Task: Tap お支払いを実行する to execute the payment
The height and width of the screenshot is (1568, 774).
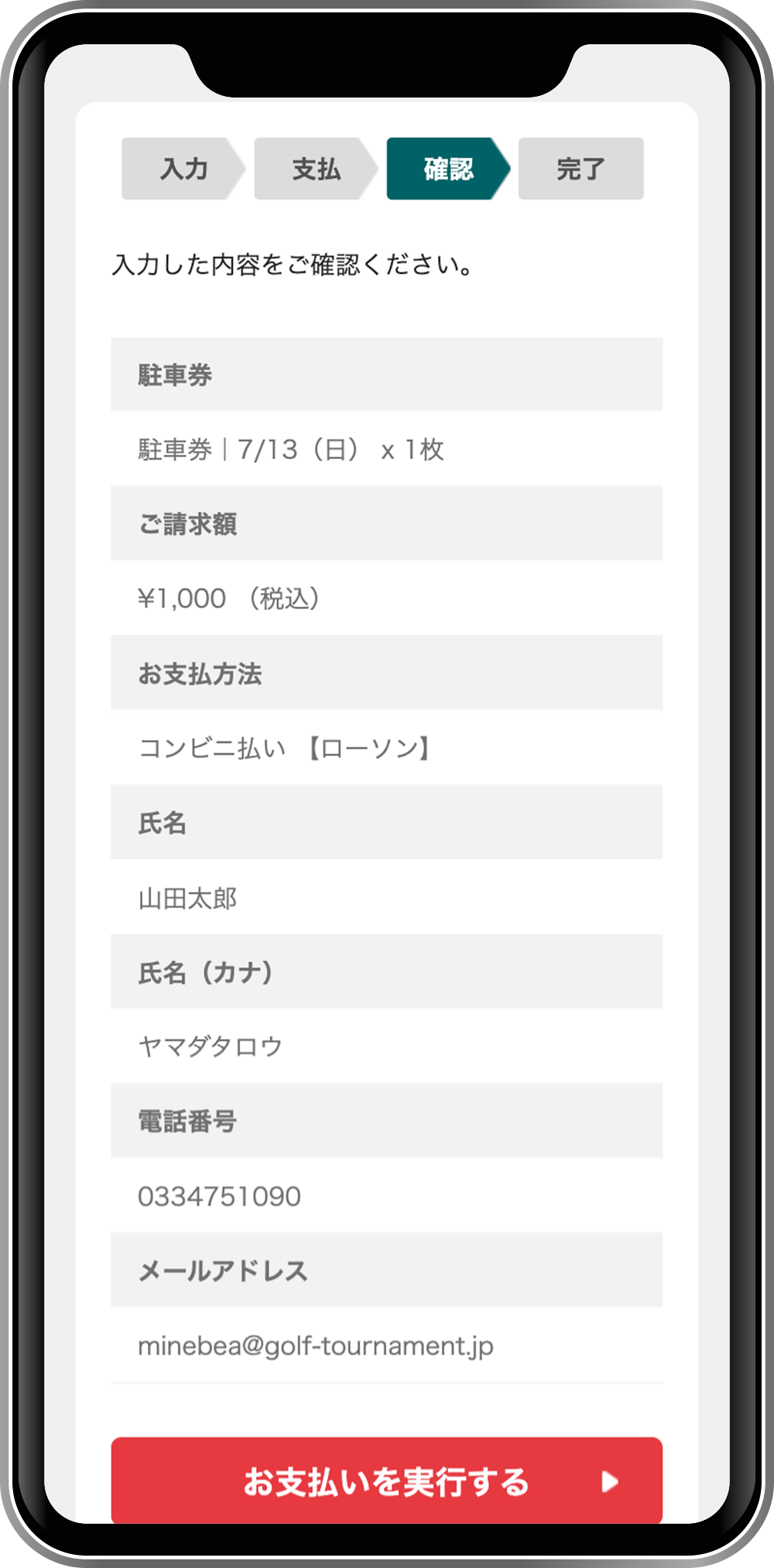Action: pyautogui.click(x=386, y=1481)
